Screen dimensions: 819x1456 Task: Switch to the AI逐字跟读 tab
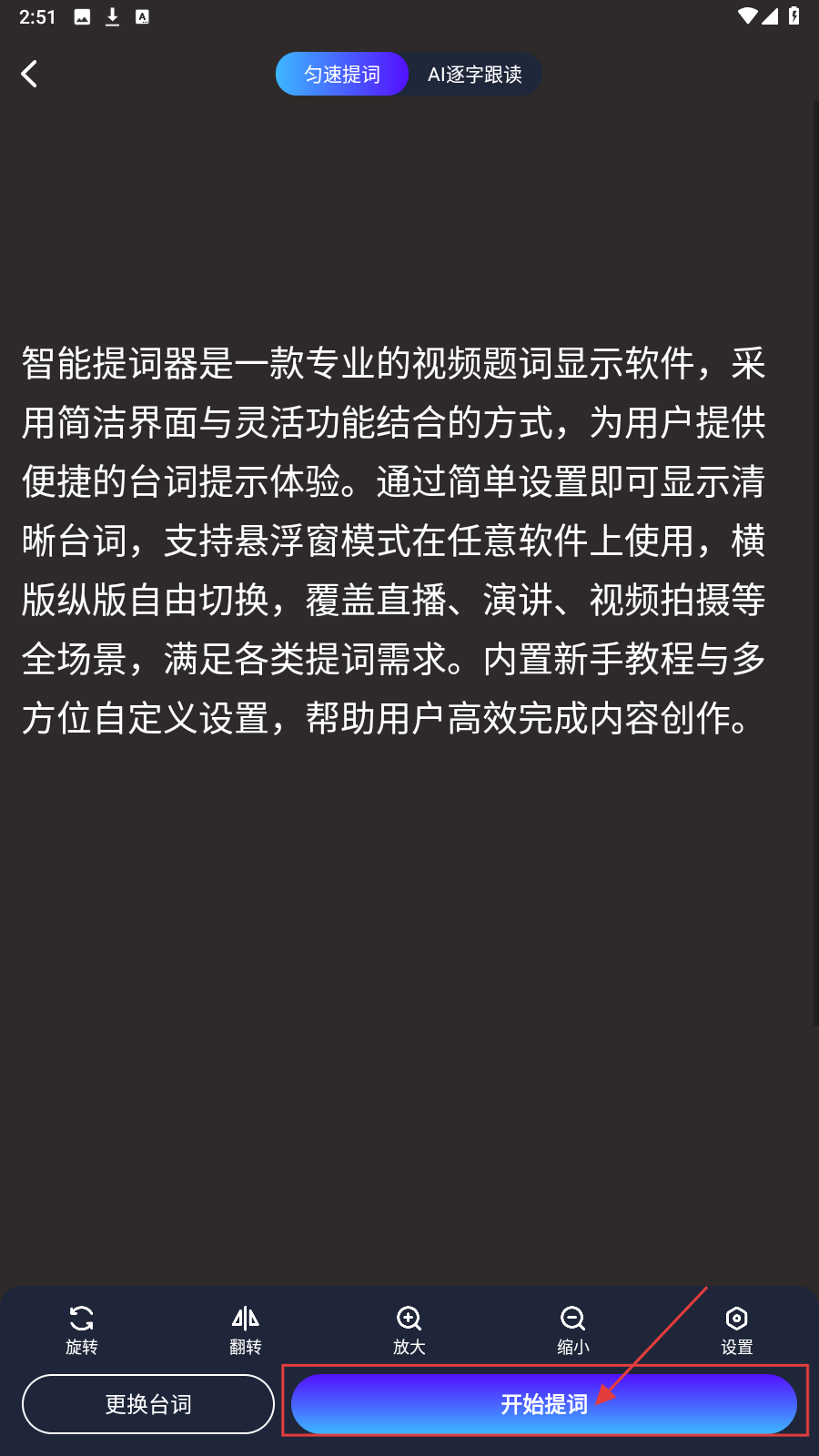pos(475,74)
